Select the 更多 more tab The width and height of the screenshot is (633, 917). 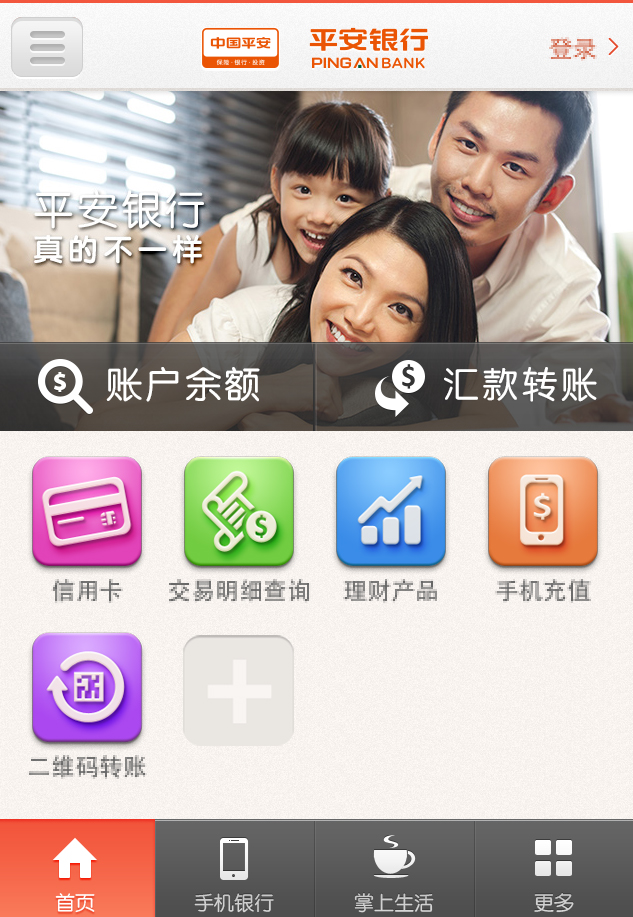(x=553, y=869)
